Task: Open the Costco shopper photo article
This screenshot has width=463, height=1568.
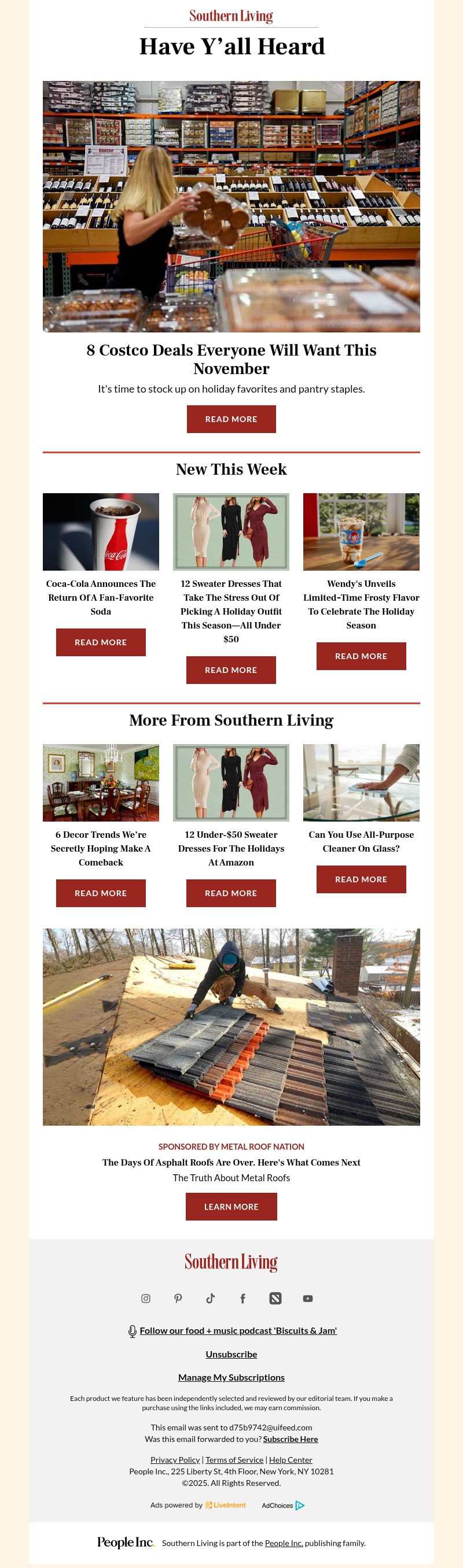Action: pos(231,206)
